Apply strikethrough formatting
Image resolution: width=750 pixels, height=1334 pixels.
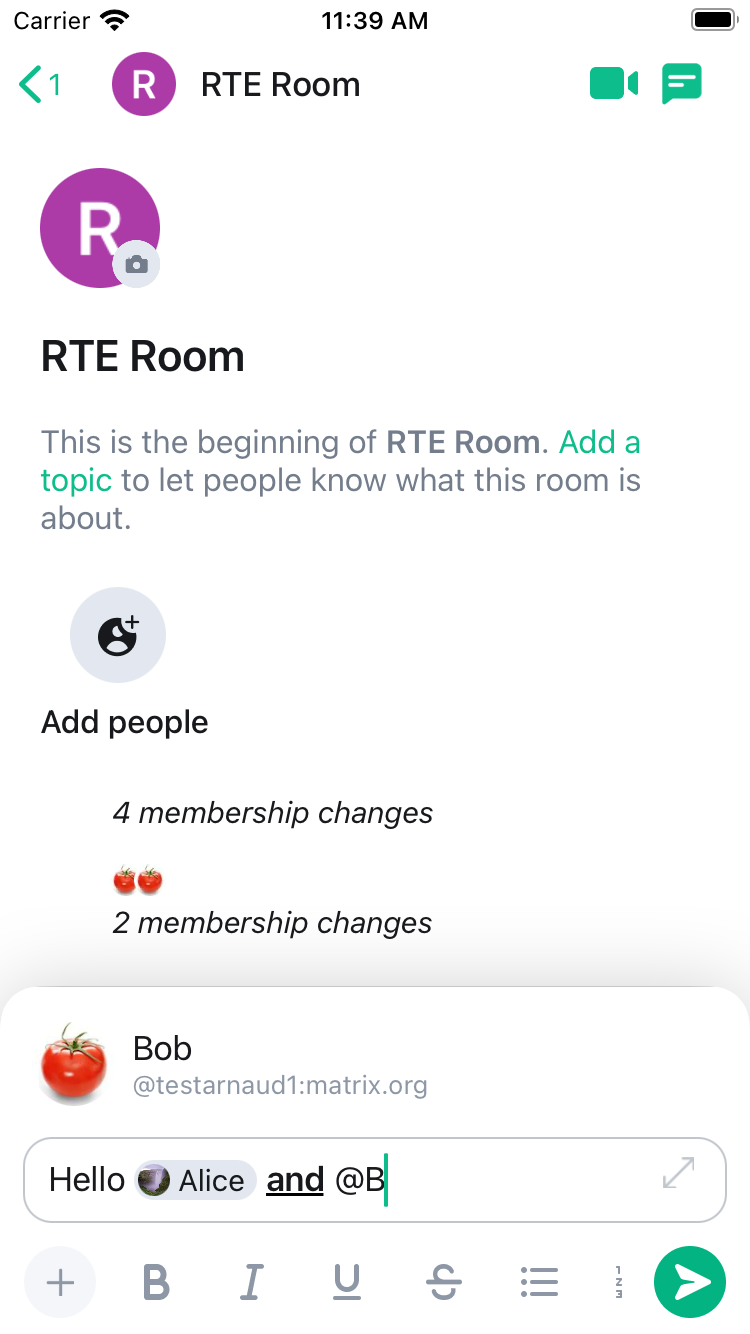(443, 1282)
